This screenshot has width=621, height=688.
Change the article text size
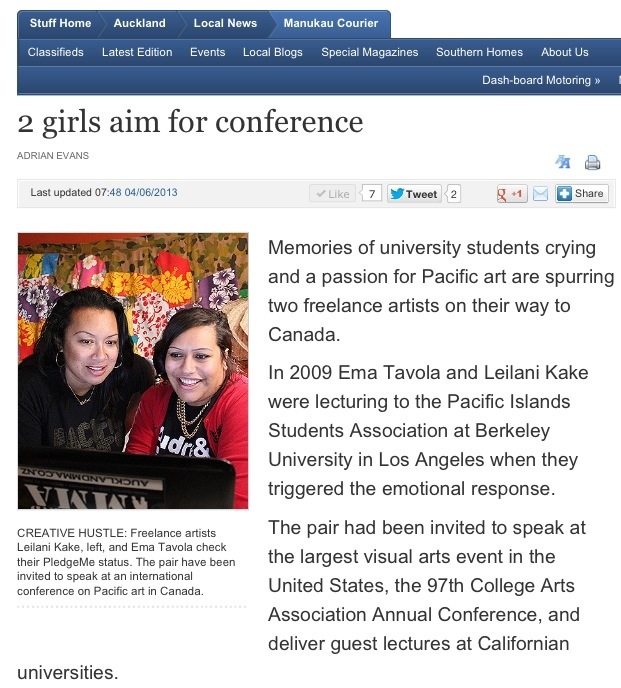(563, 162)
